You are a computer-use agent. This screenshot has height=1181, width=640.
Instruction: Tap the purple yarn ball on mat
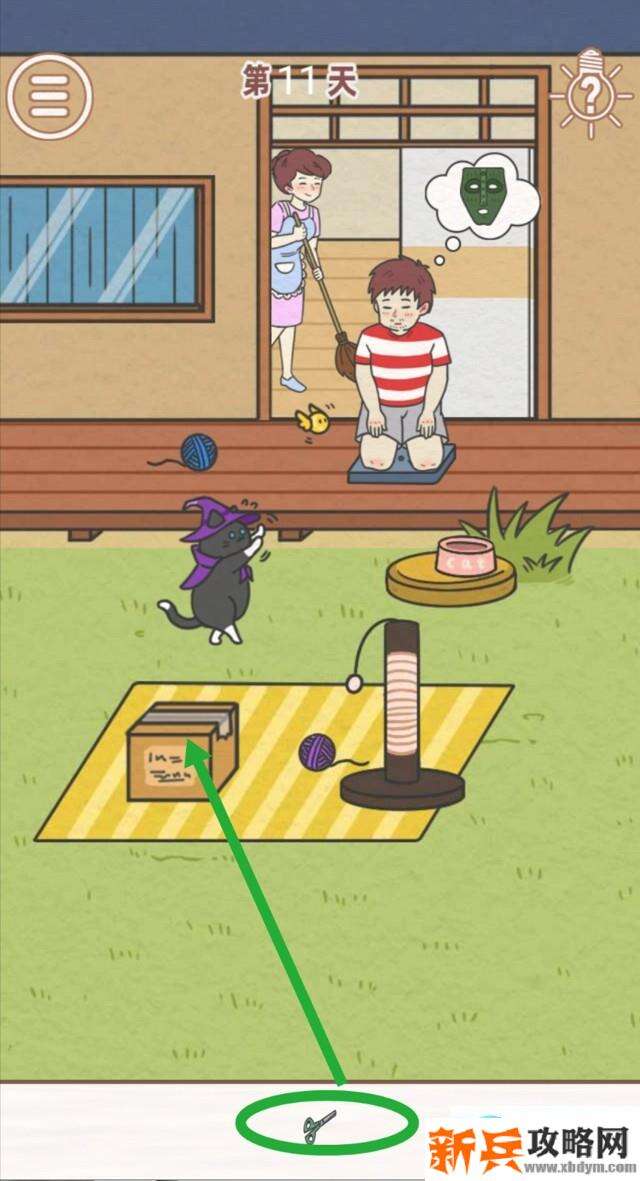tap(320, 750)
